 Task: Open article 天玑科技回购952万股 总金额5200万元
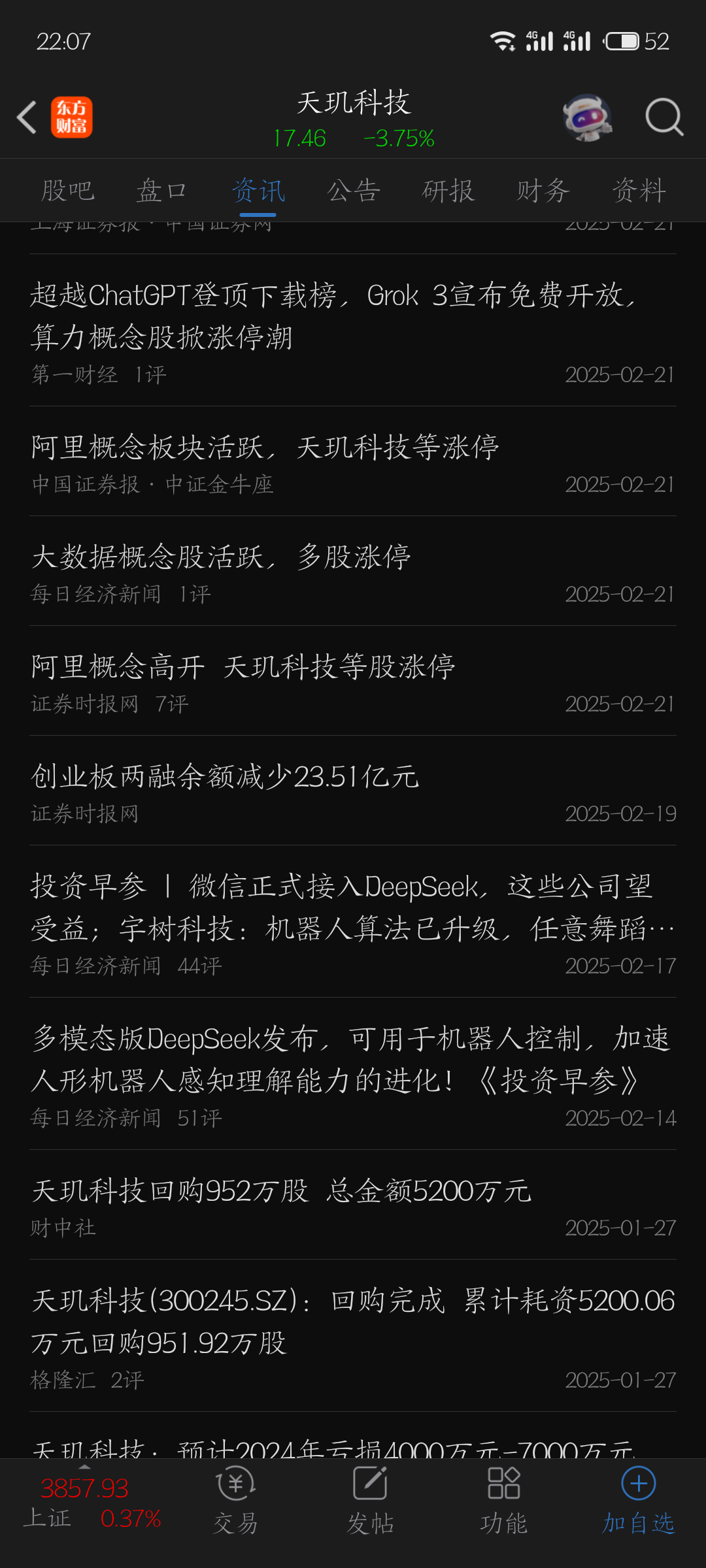281,1192
